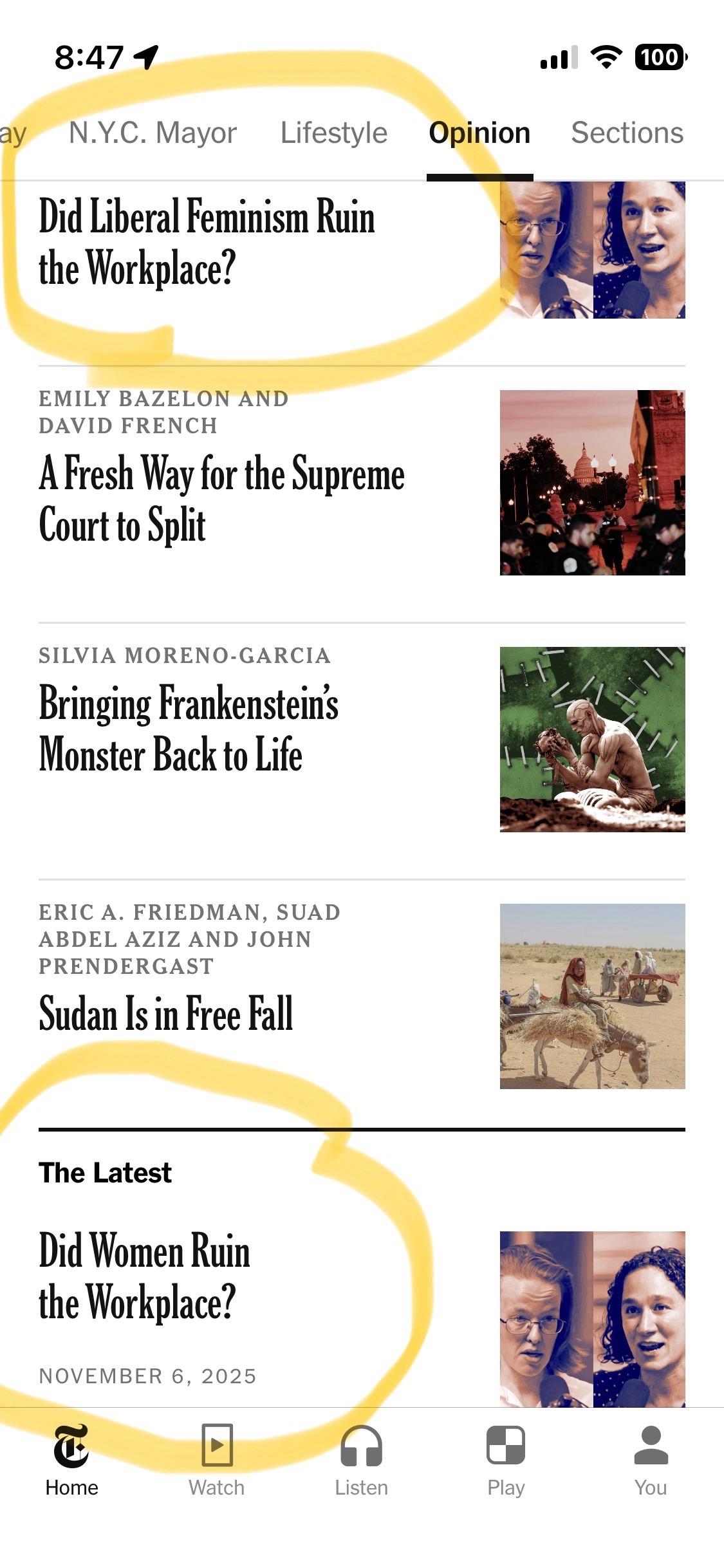Image resolution: width=724 pixels, height=1568 pixels.
Task: Switch to the Lifestyle tab
Action: point(333,133)
